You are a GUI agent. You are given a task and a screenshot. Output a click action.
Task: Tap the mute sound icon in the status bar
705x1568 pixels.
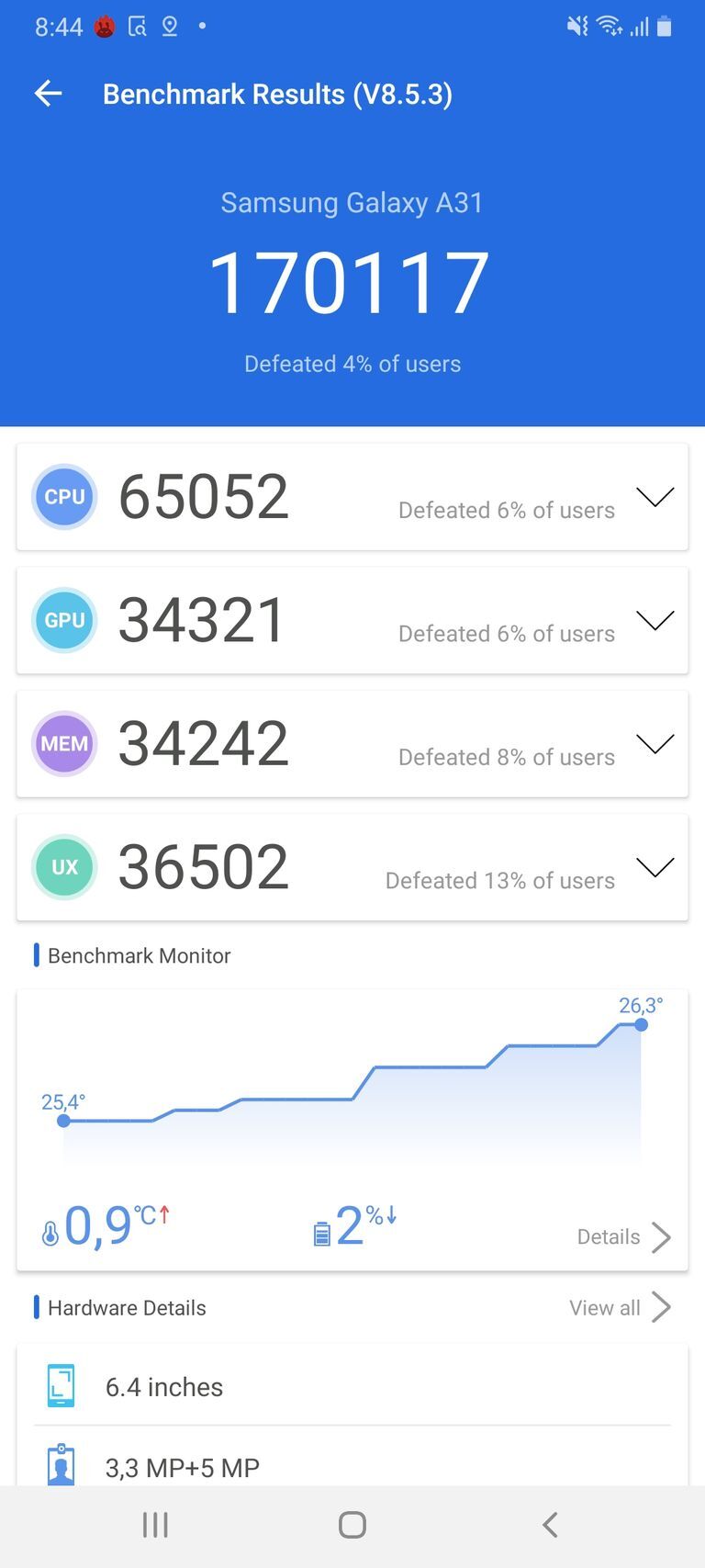576,26
